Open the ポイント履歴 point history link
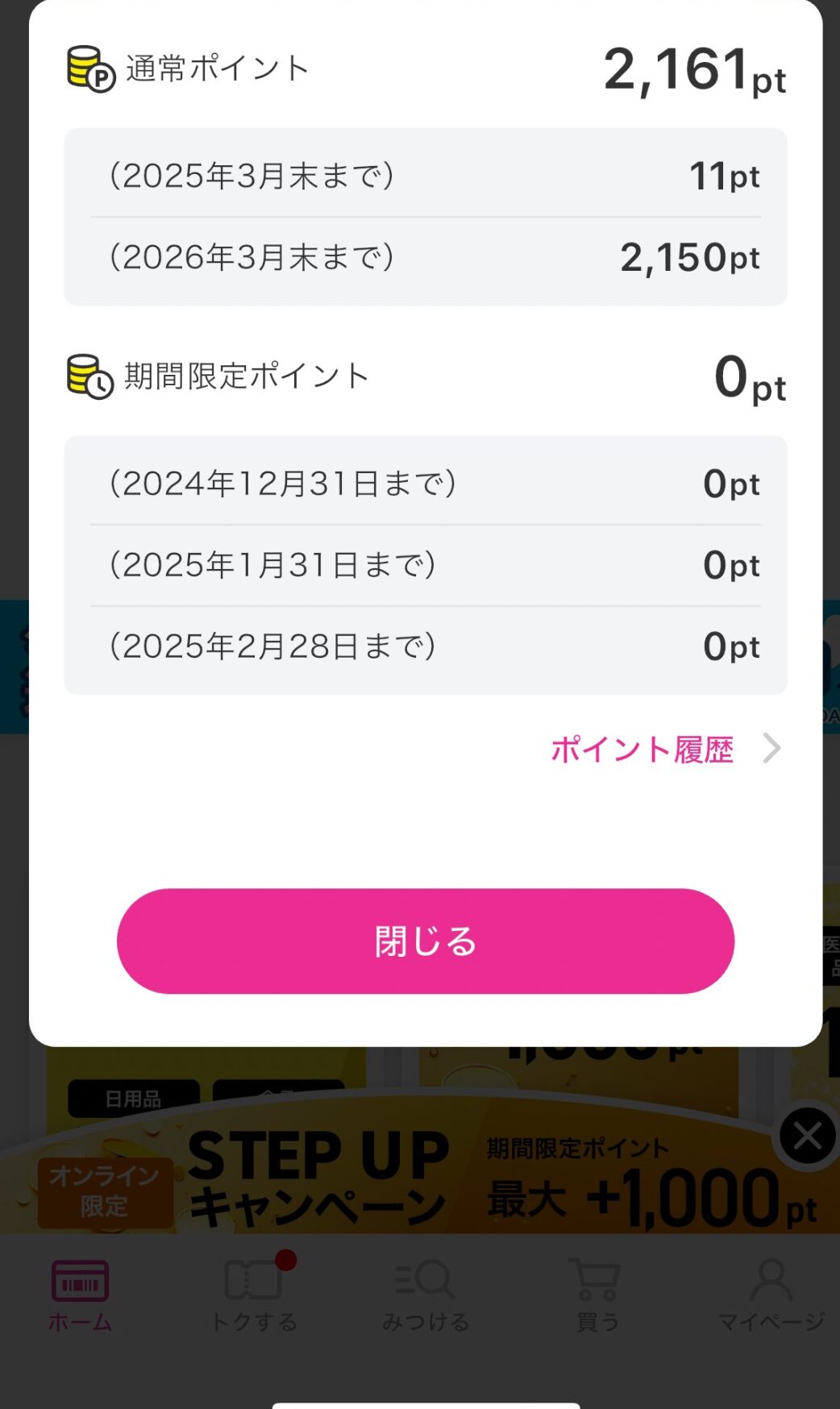Screen dimensions: 840x1409 coord(663,750)
